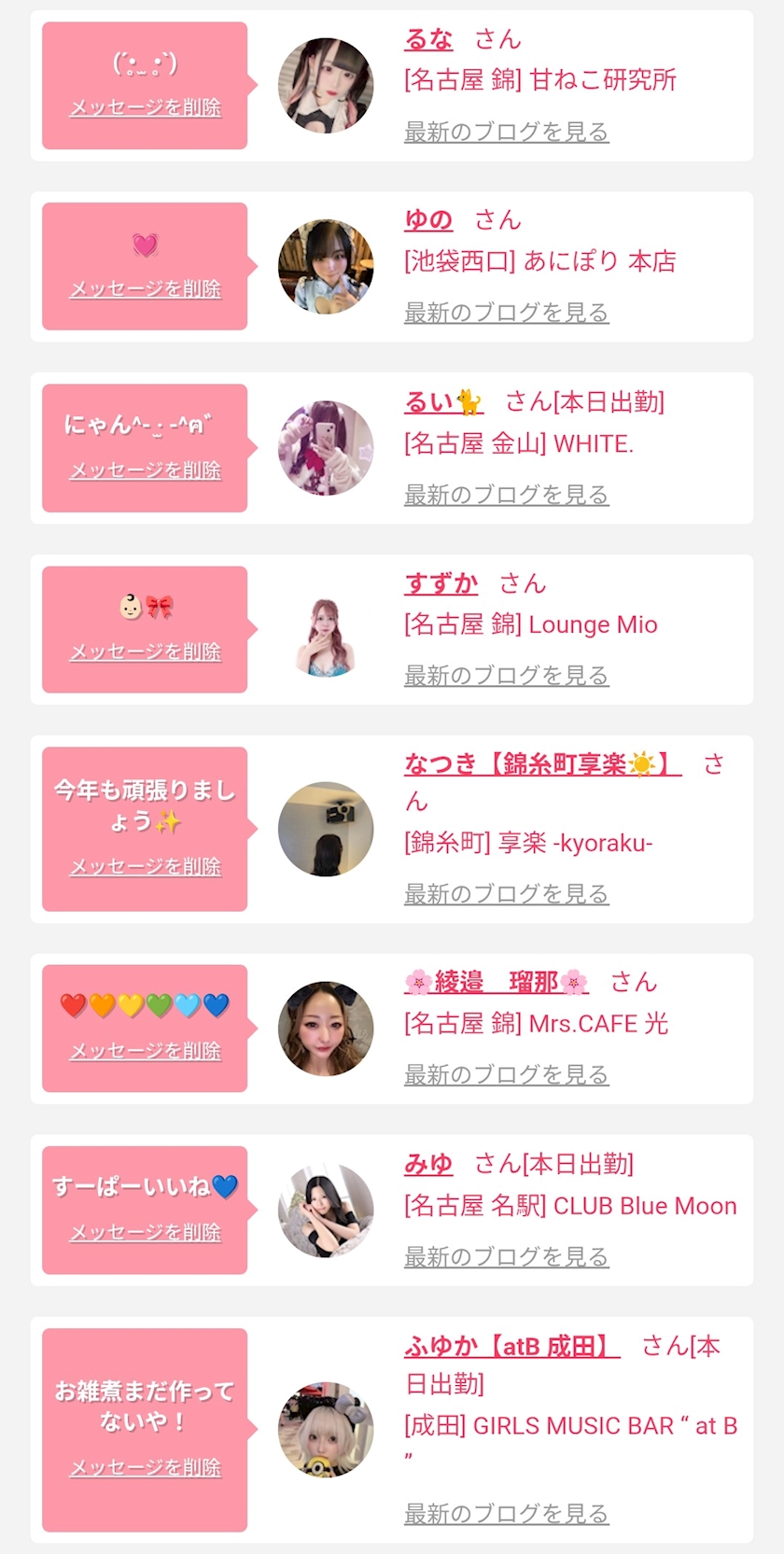This screenshot has height=1554, width=784.
Task: Delete the 今年も頑張りましょう message
Action: click(146, 867)
